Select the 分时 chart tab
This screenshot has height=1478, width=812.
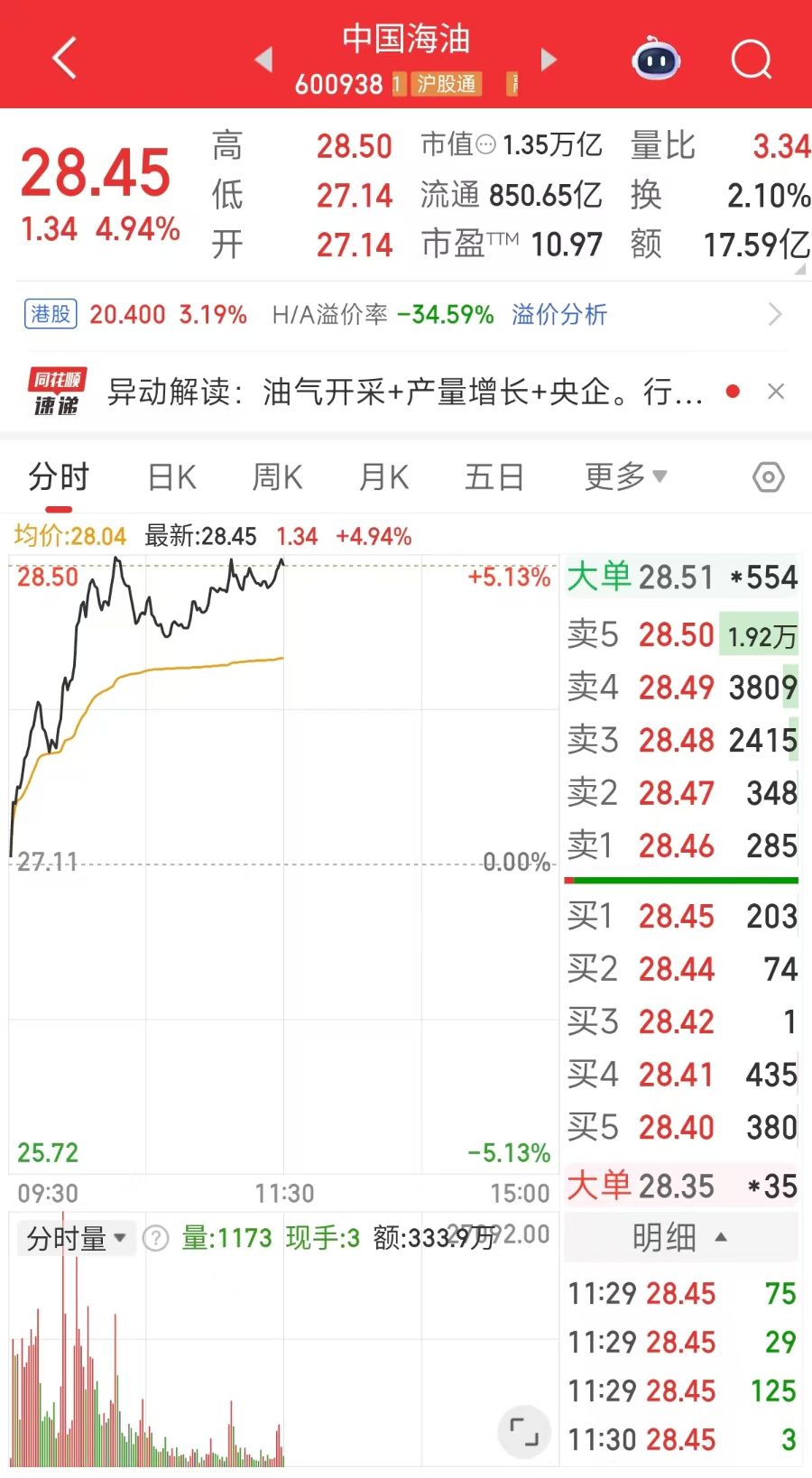point(60,476)
